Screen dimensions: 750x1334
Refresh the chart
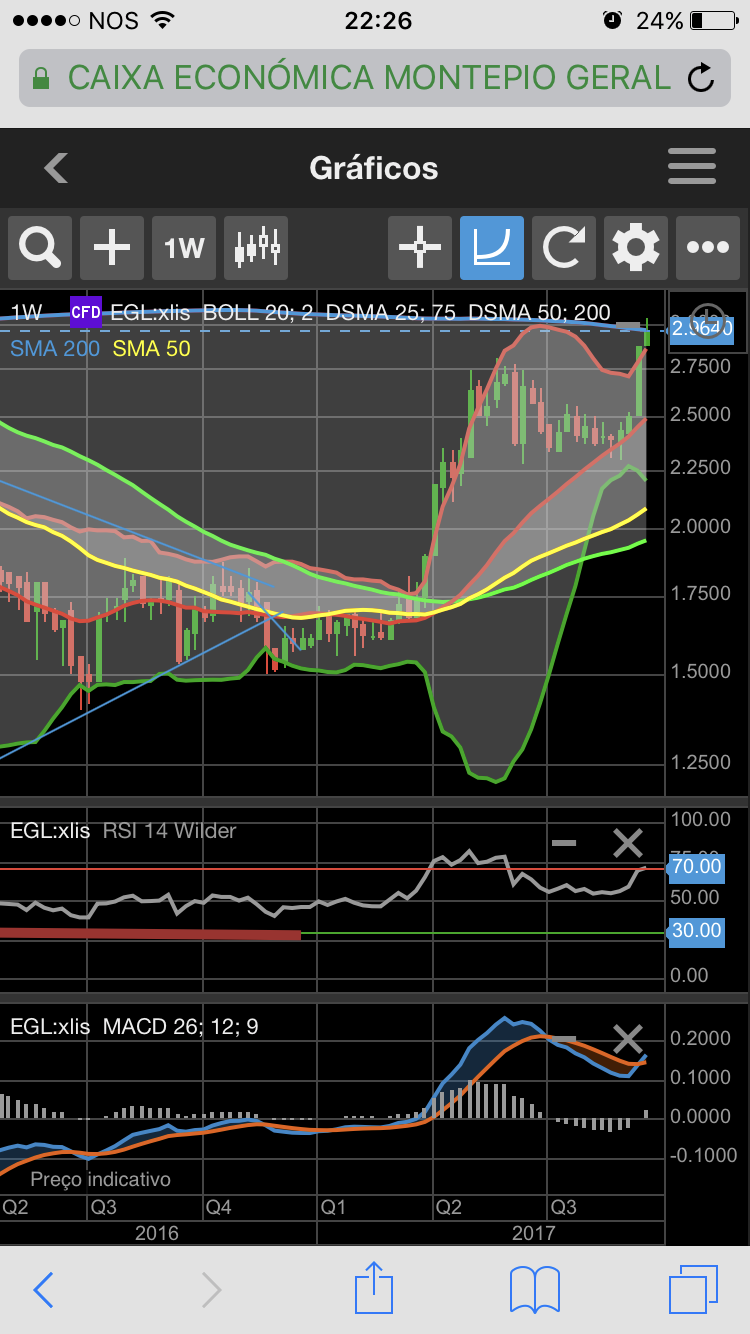click(564, 247)
